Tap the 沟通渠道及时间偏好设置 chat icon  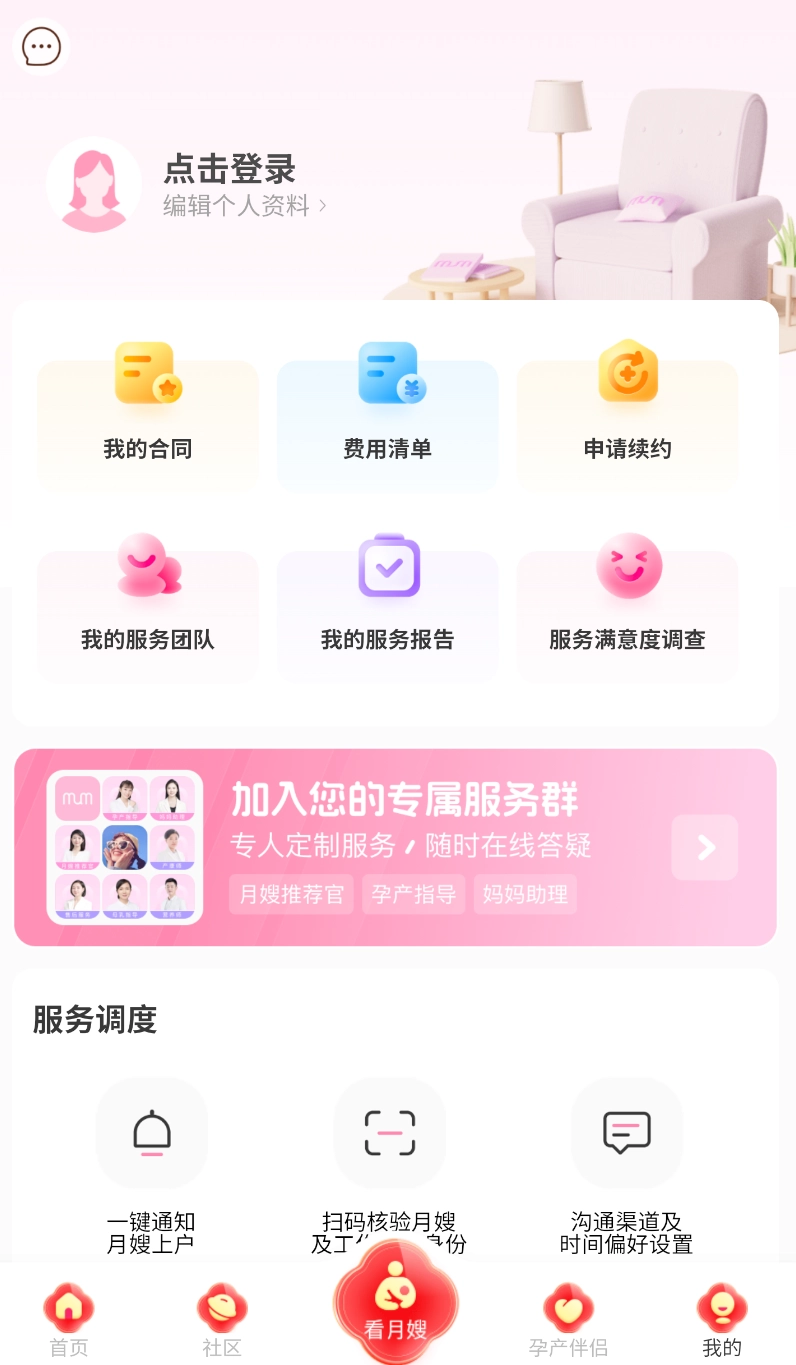pyautogui.click(x=626, y=1133)
